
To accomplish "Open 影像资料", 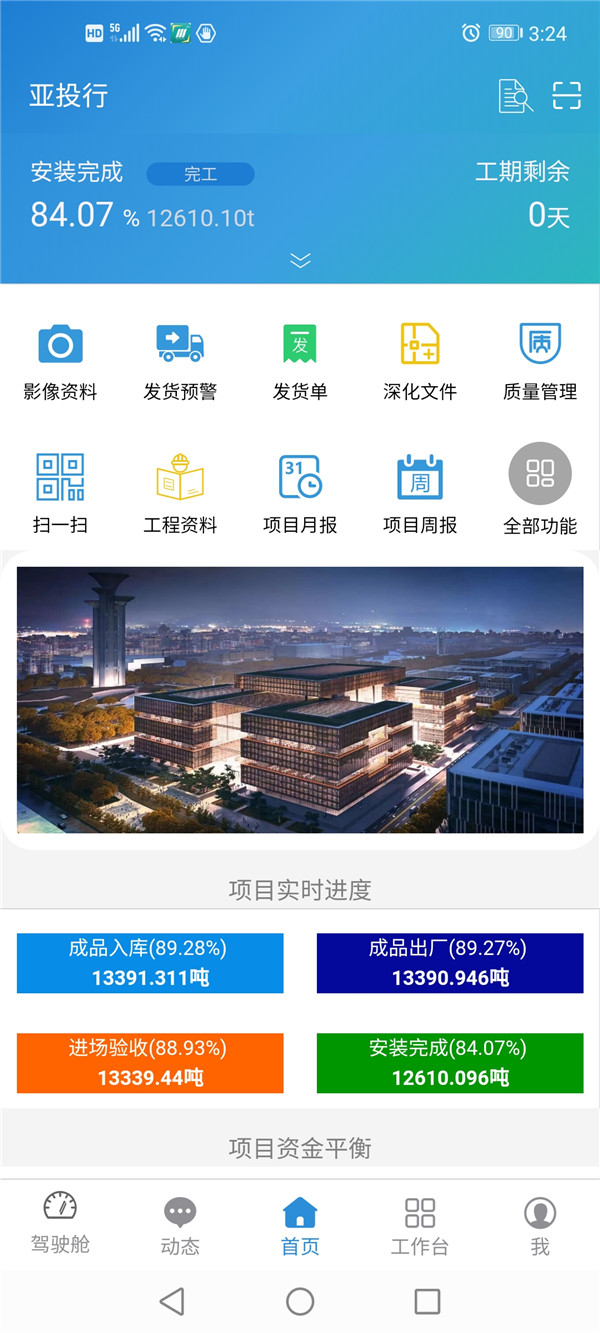I will coord(60,361).
